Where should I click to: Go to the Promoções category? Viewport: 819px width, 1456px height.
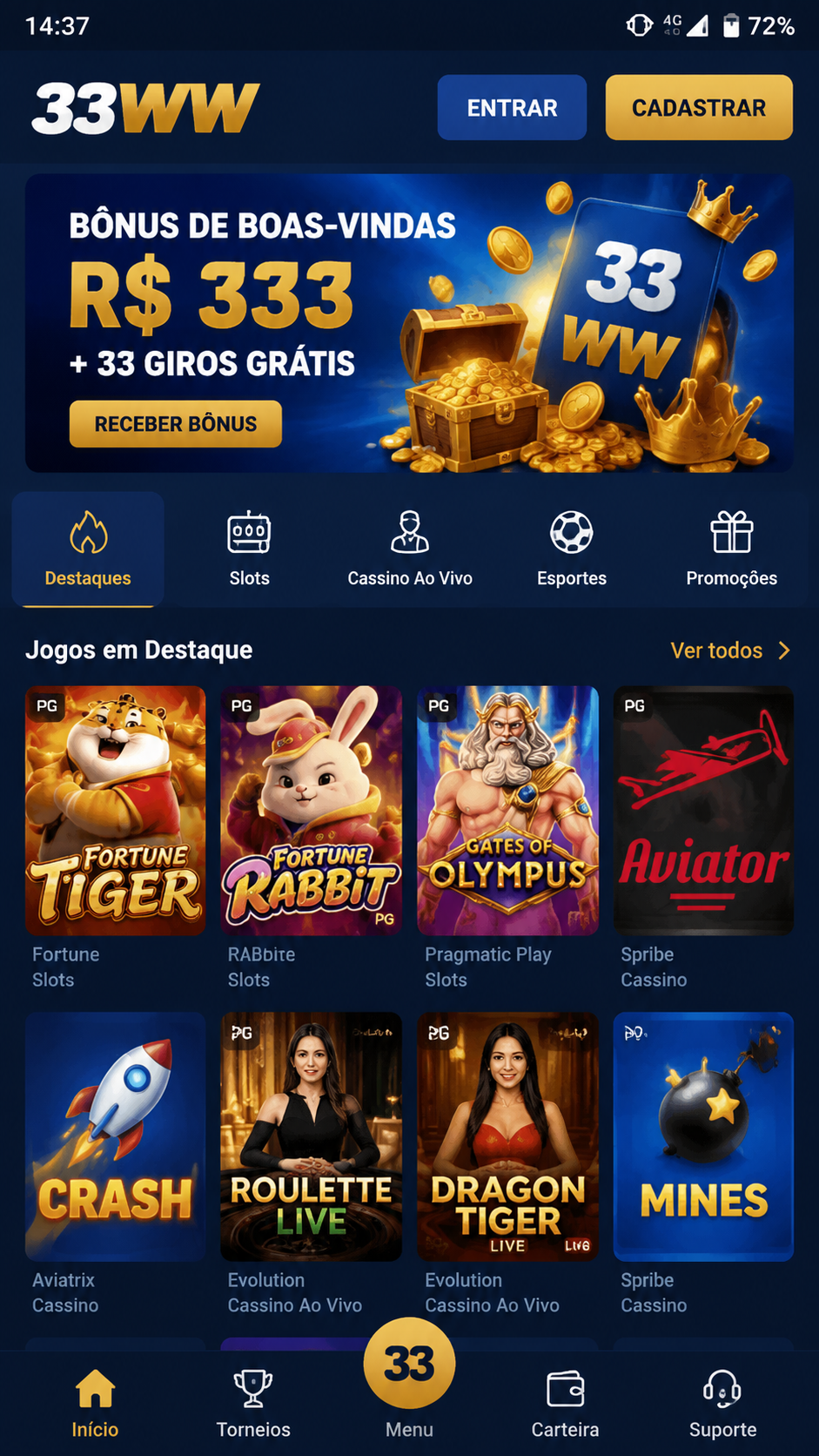click(732, 549)
